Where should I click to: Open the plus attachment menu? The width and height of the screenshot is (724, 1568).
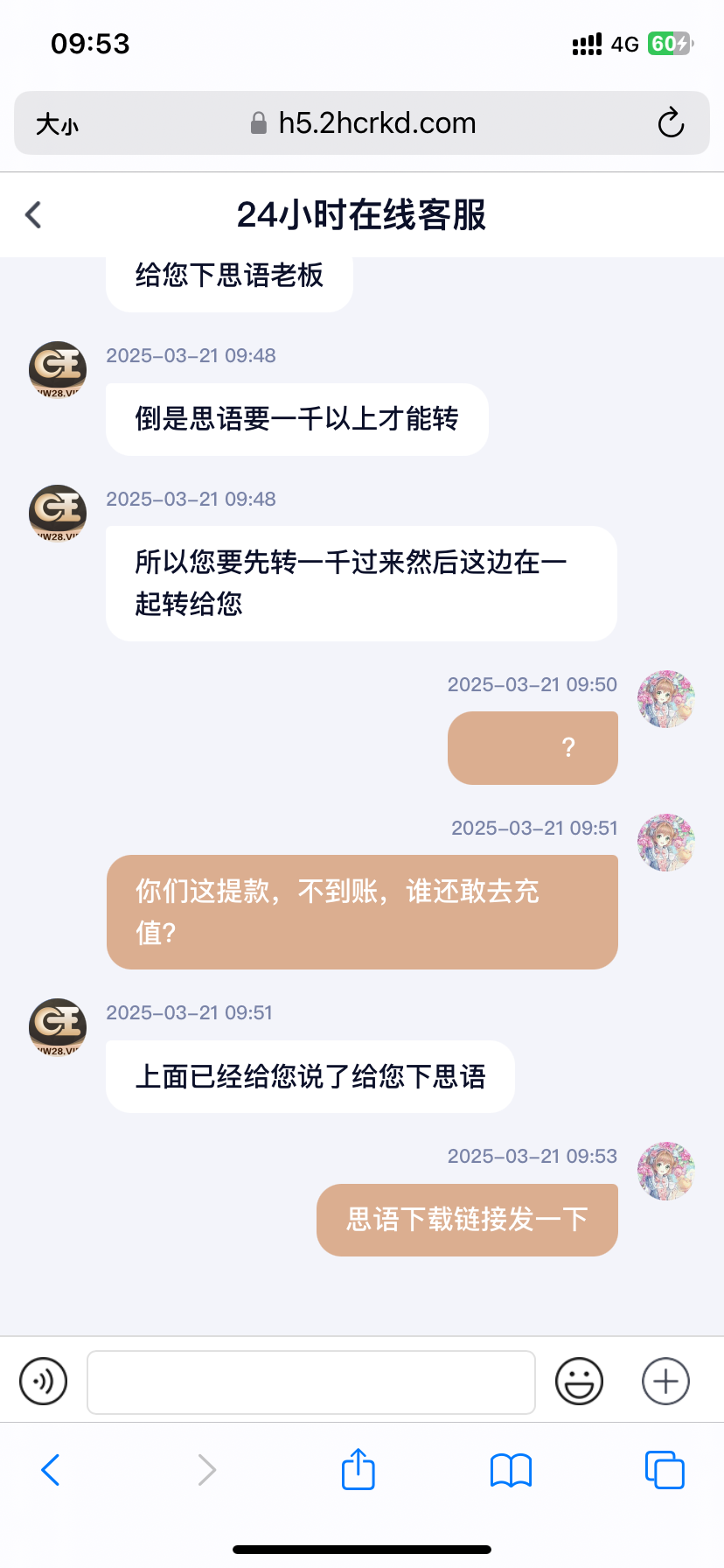click(x=665, y=1382)
